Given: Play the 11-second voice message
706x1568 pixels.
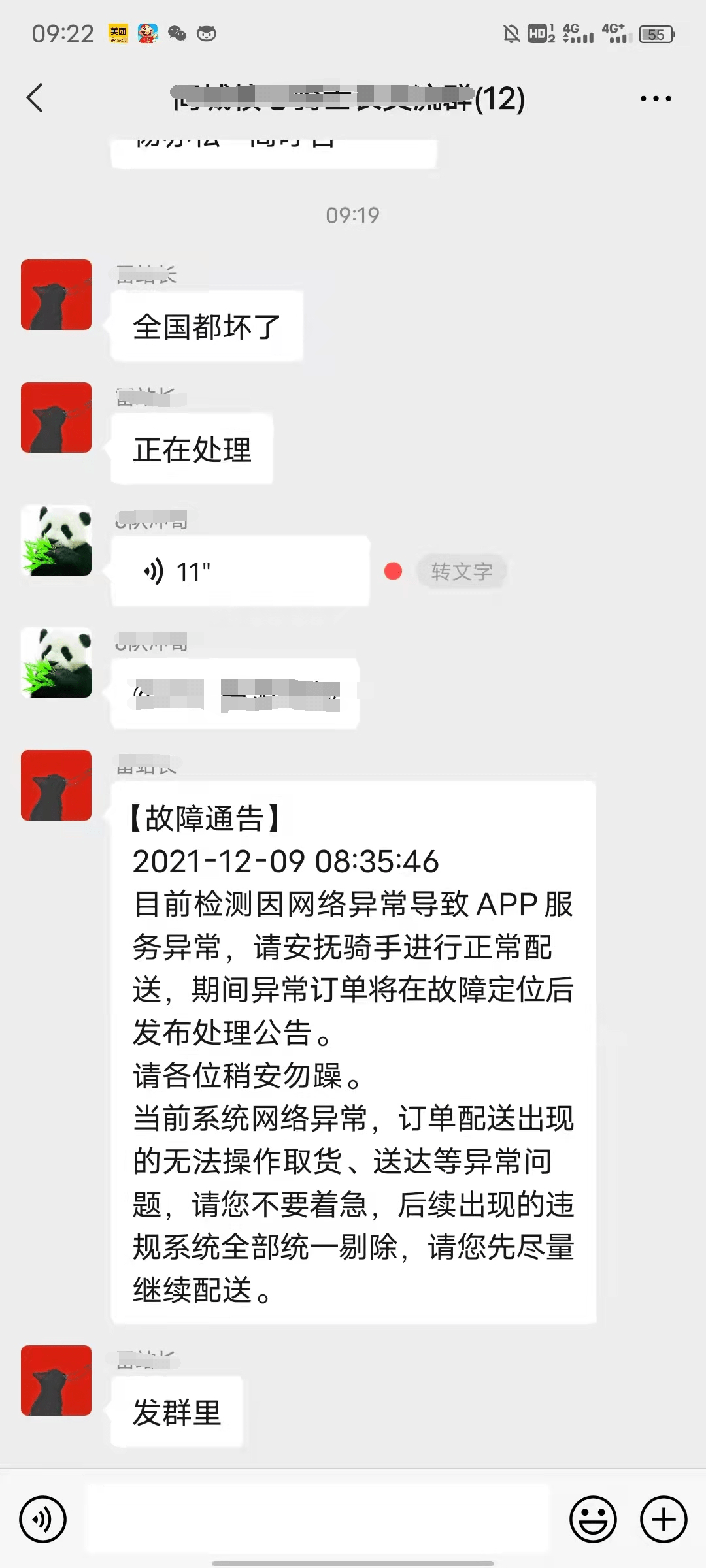Looking at the screenshot, I should (x=239, y=572).
